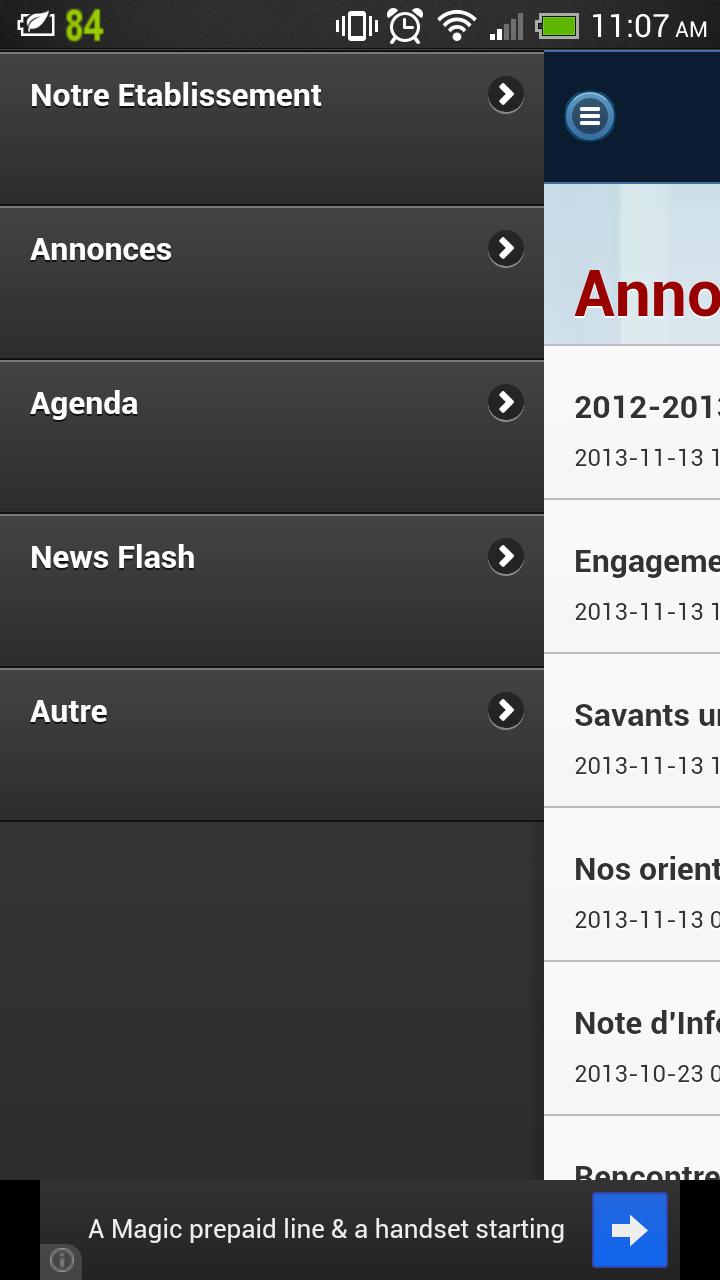
Task: Select Annonces in the drawer
Action: (x=270, y=282)
